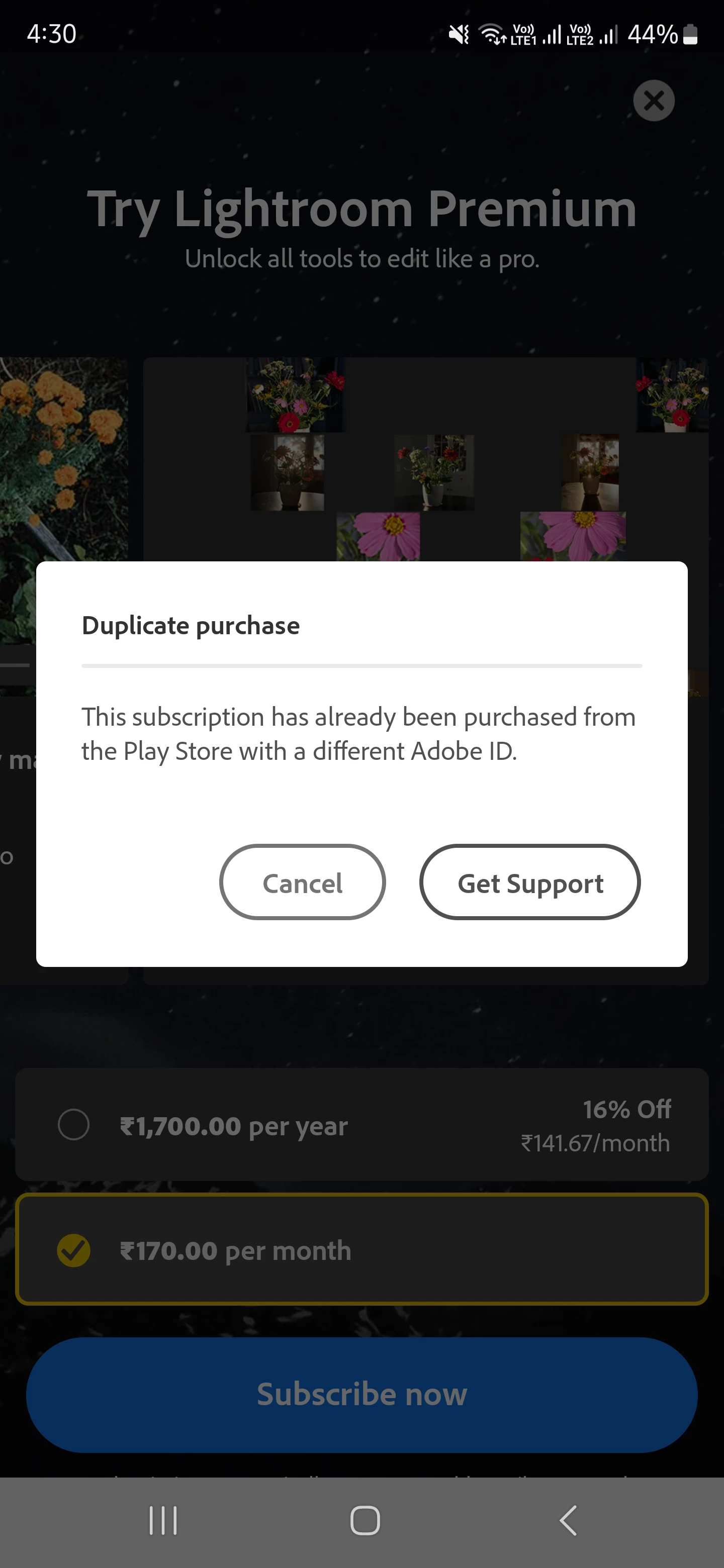Go back using system back button

coord(568,1521)
